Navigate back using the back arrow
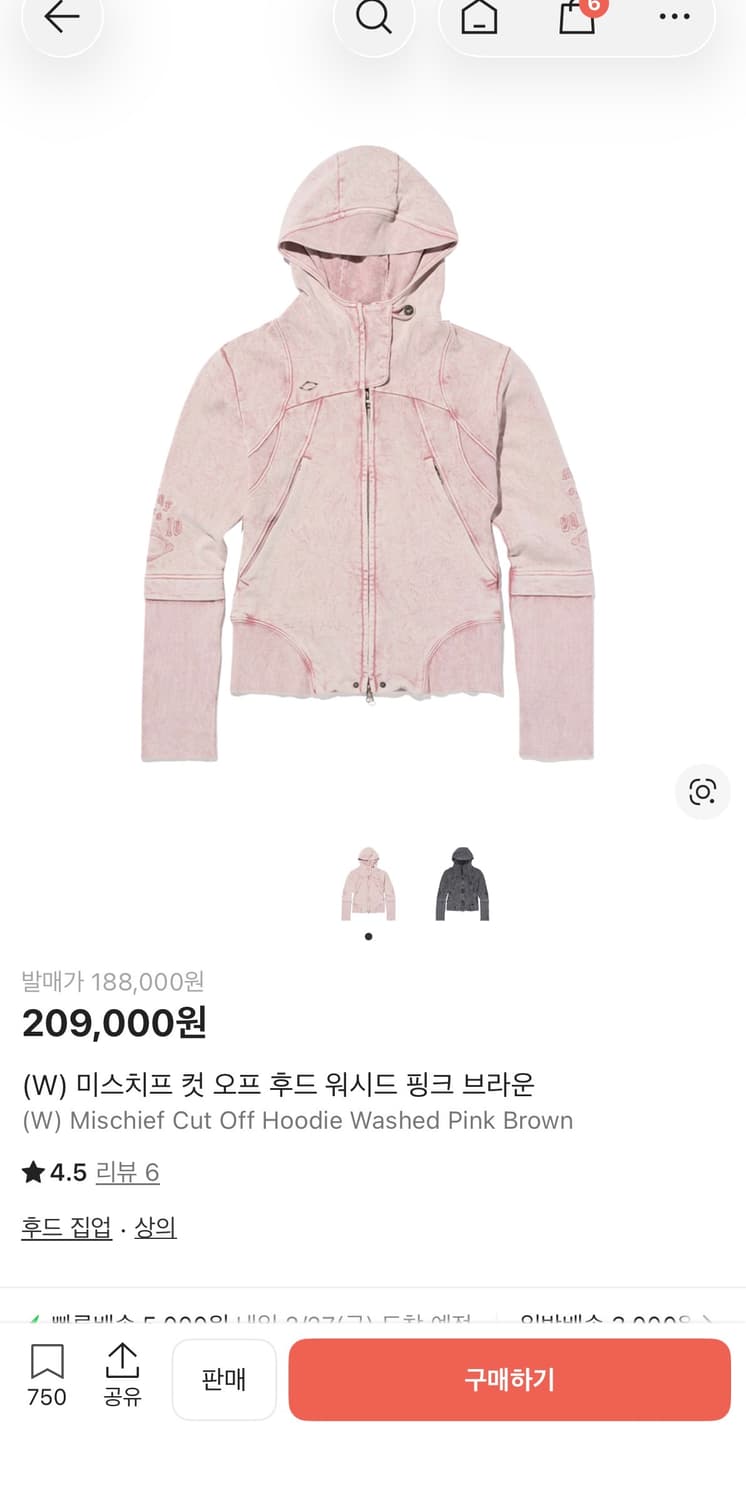 (x=60, y=17)
